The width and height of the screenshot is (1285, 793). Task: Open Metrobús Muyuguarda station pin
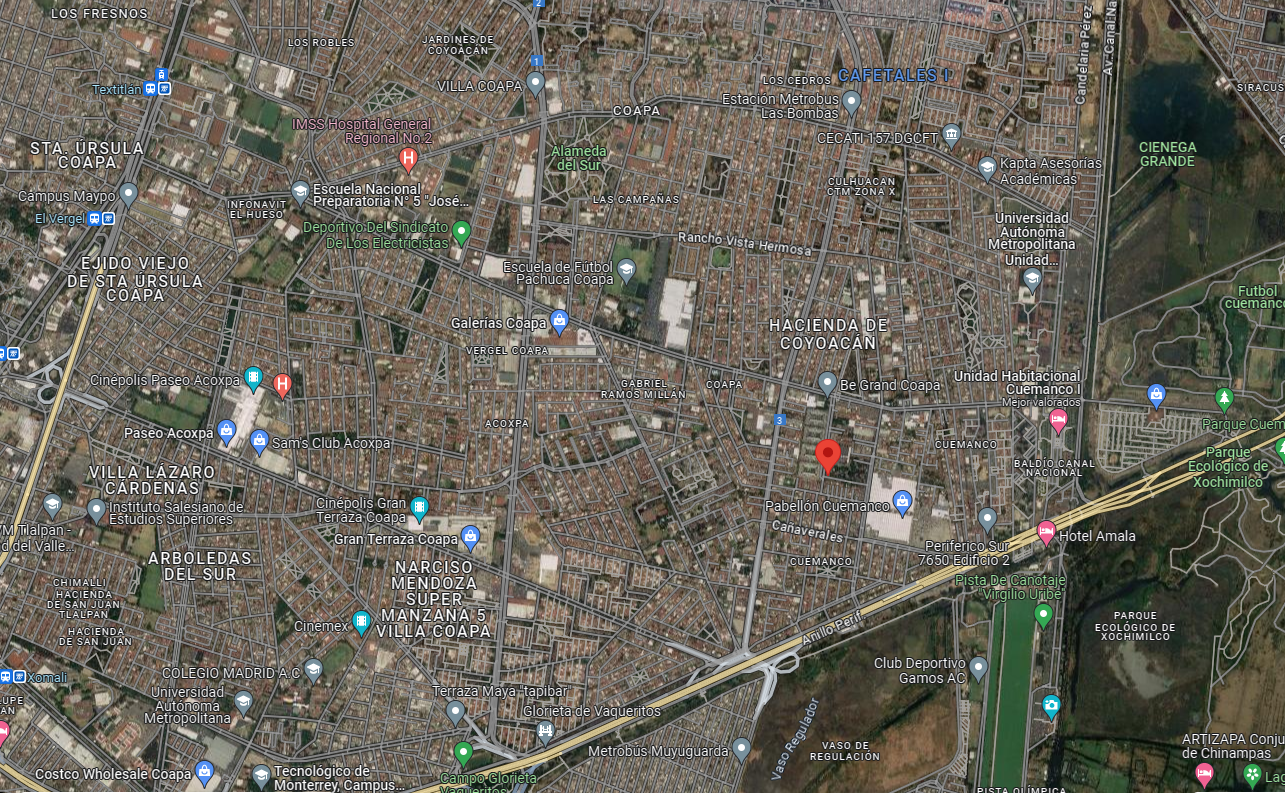(741, 748)
